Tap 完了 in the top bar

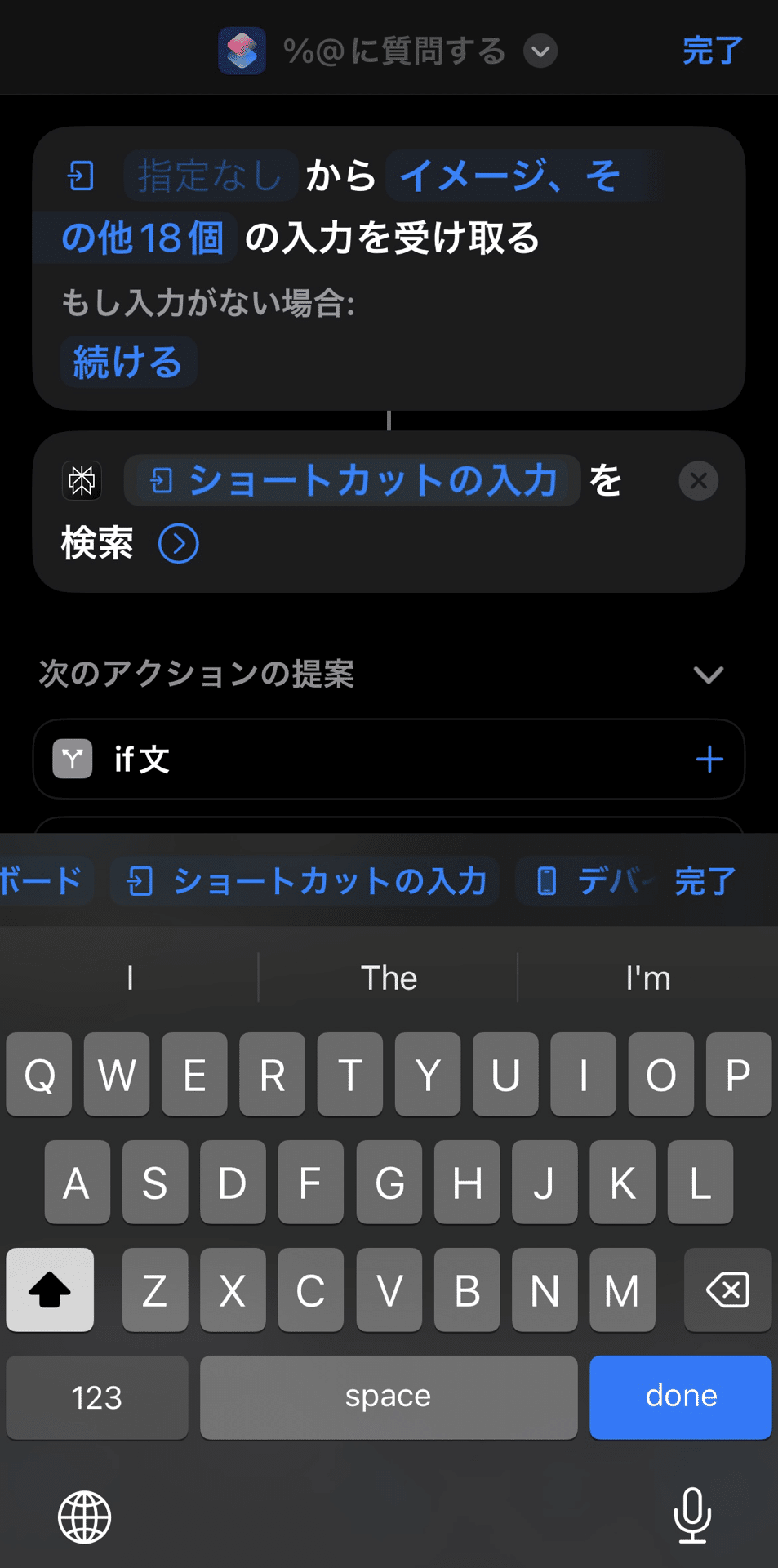[x=712, y=51]
